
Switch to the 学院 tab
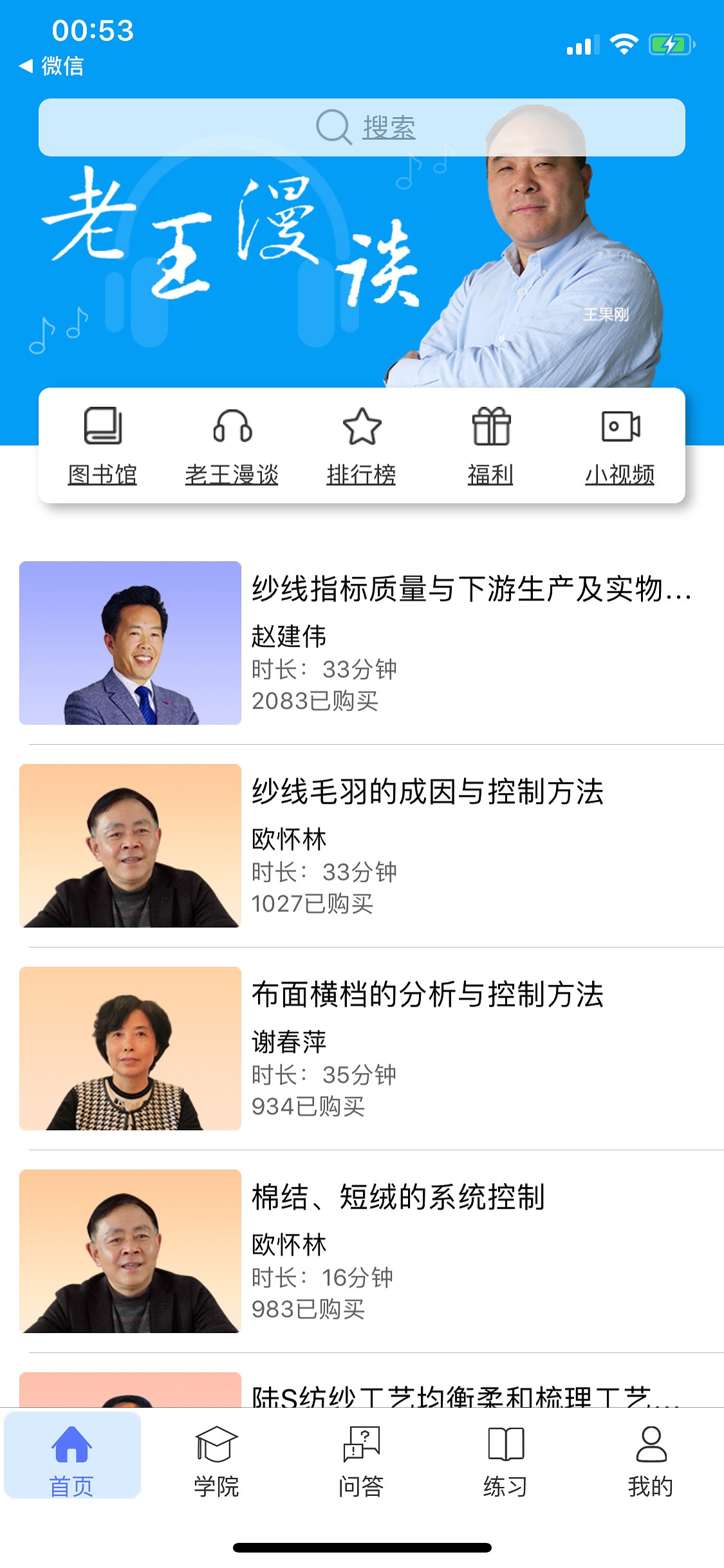click(217, 1457)
